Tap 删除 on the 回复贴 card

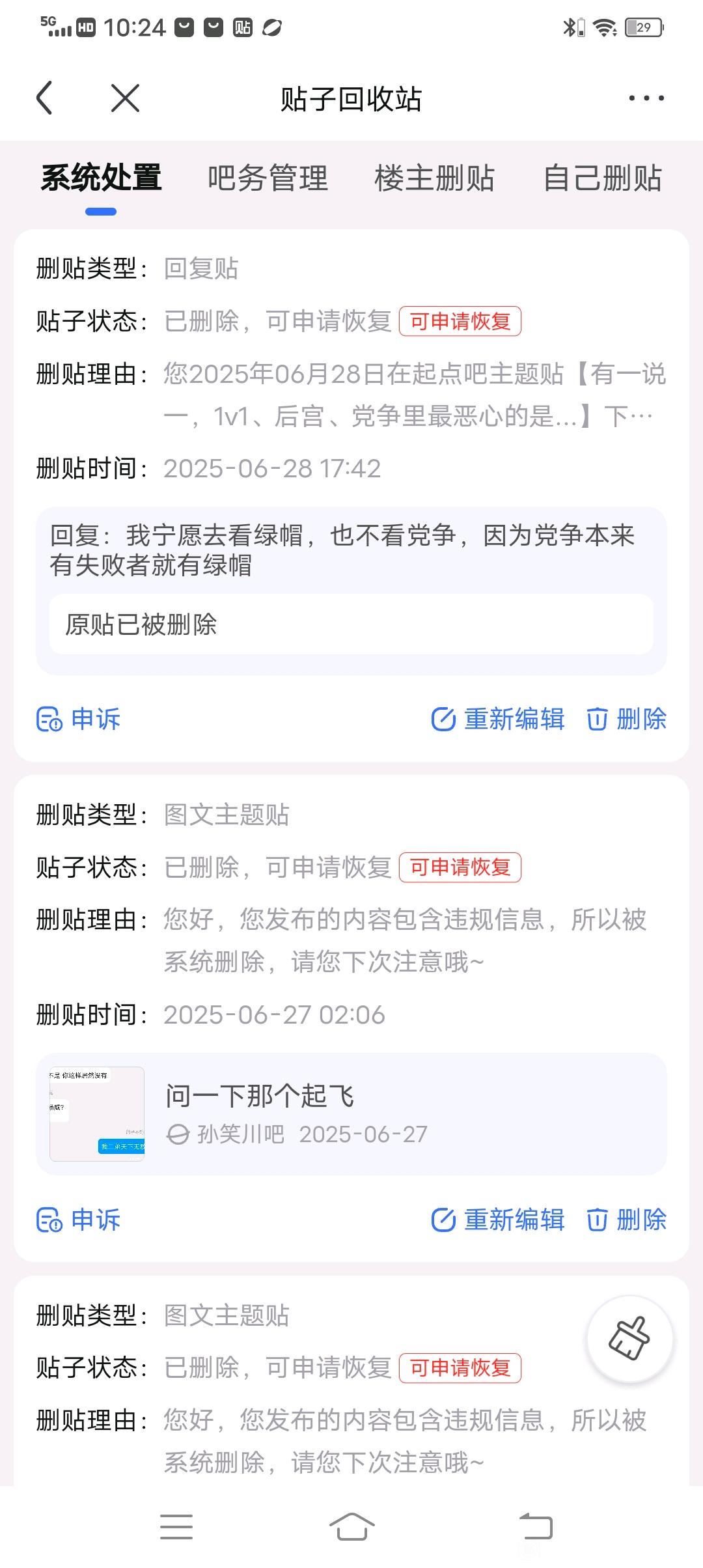click(x=627, y=720)
